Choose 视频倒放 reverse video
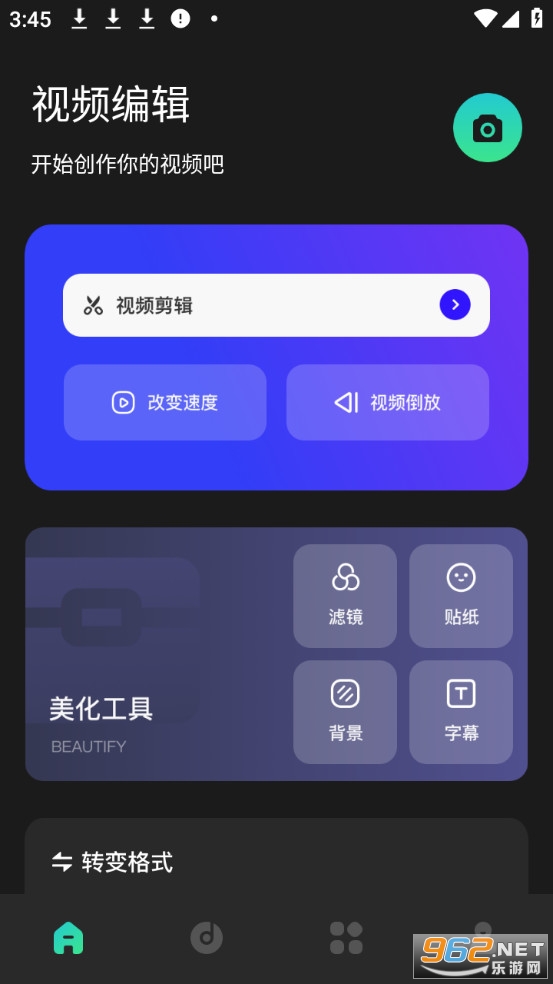The height and width of the screenshot is (984, 553). pos(387,402)
